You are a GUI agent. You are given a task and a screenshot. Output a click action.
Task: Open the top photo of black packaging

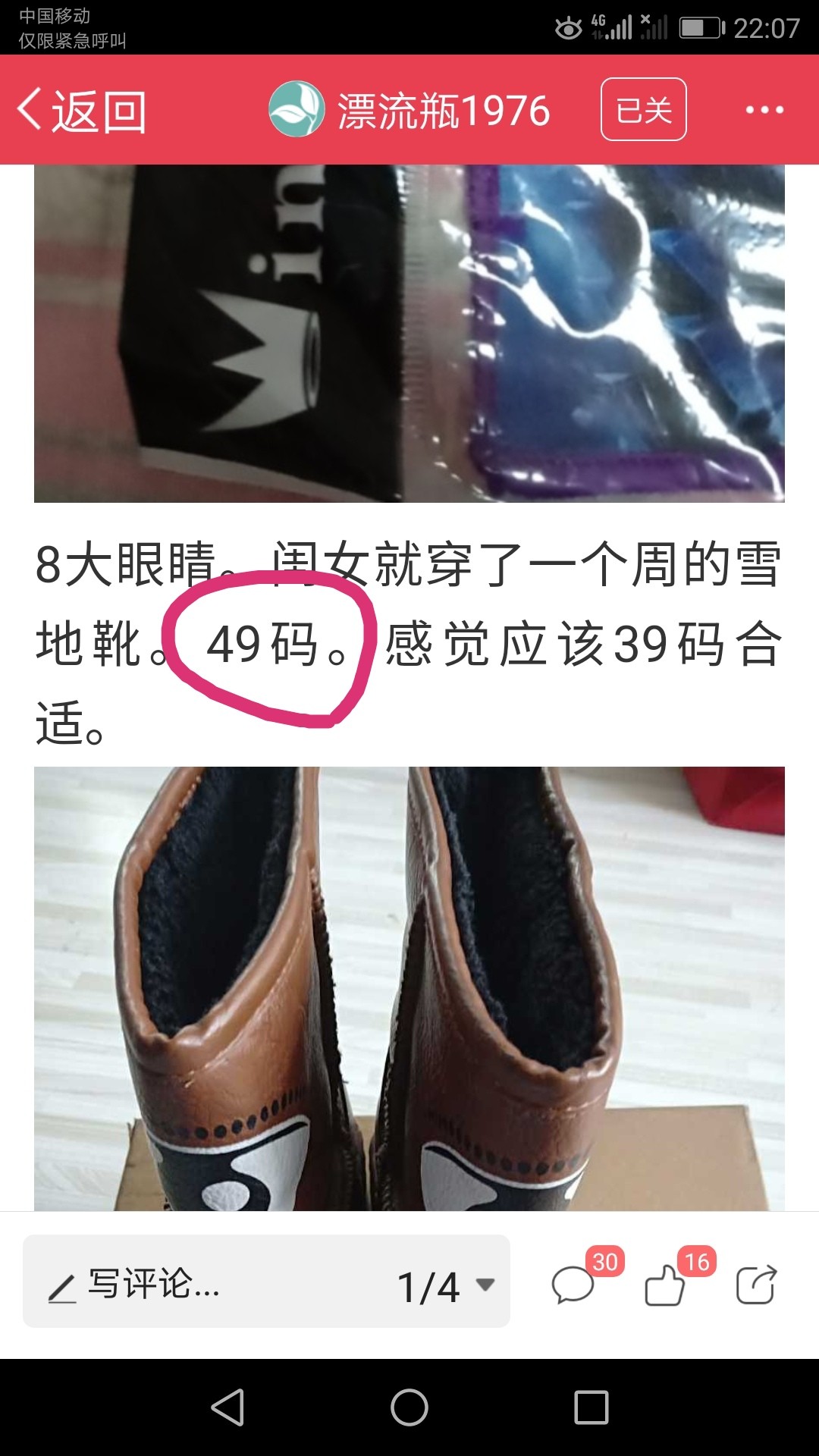(x=409, y=334)
